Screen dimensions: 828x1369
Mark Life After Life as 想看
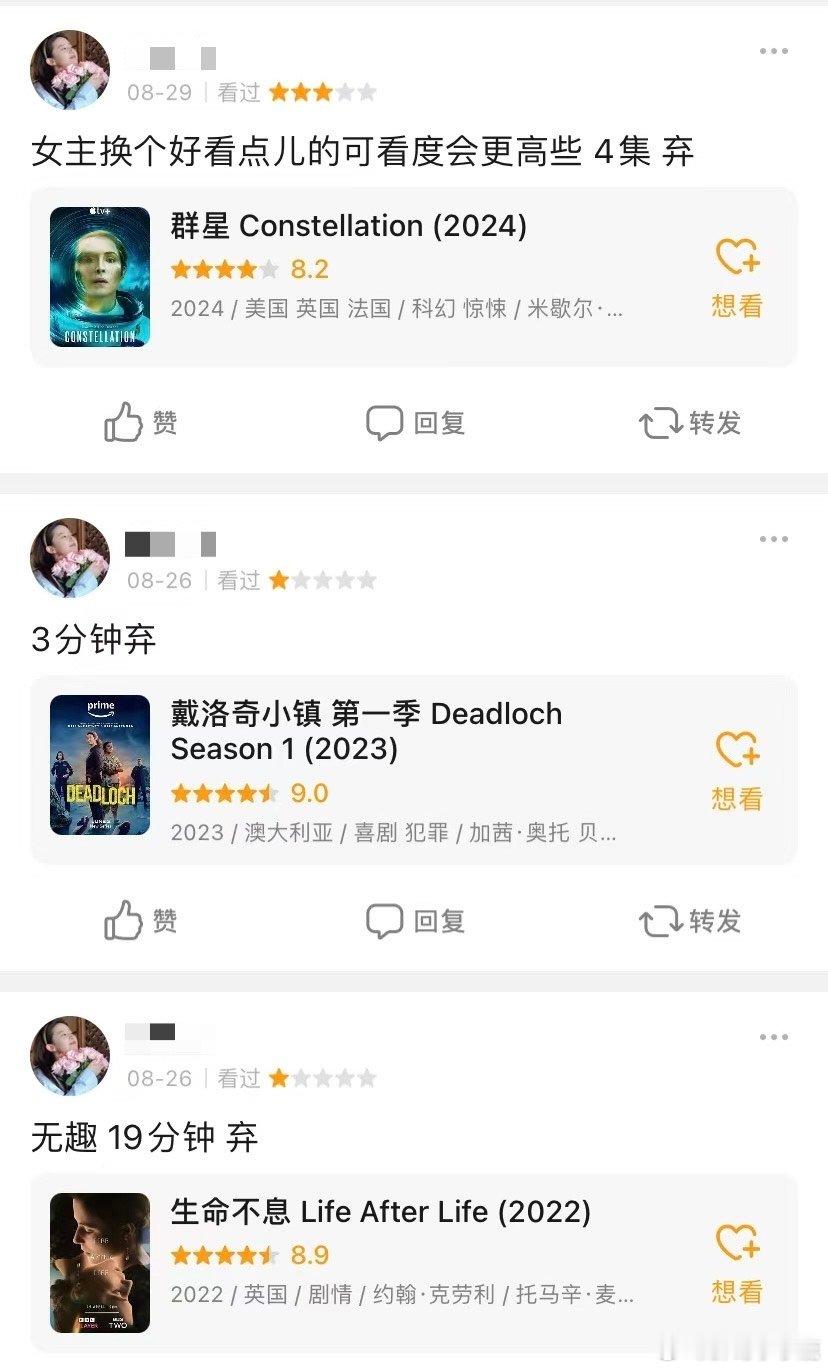[x=737, y=1264]
